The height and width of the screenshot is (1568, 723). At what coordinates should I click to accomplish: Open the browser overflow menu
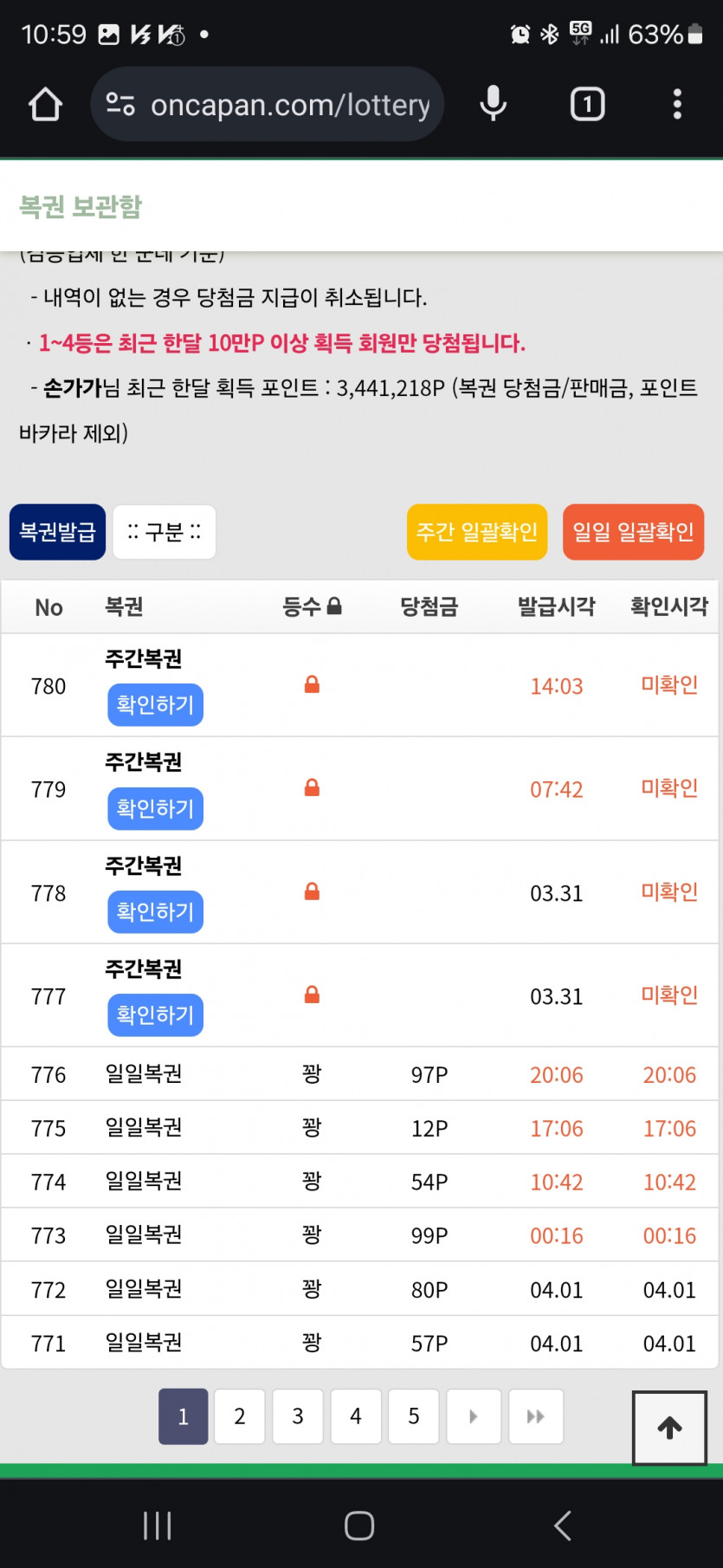[x=677, y=105]
